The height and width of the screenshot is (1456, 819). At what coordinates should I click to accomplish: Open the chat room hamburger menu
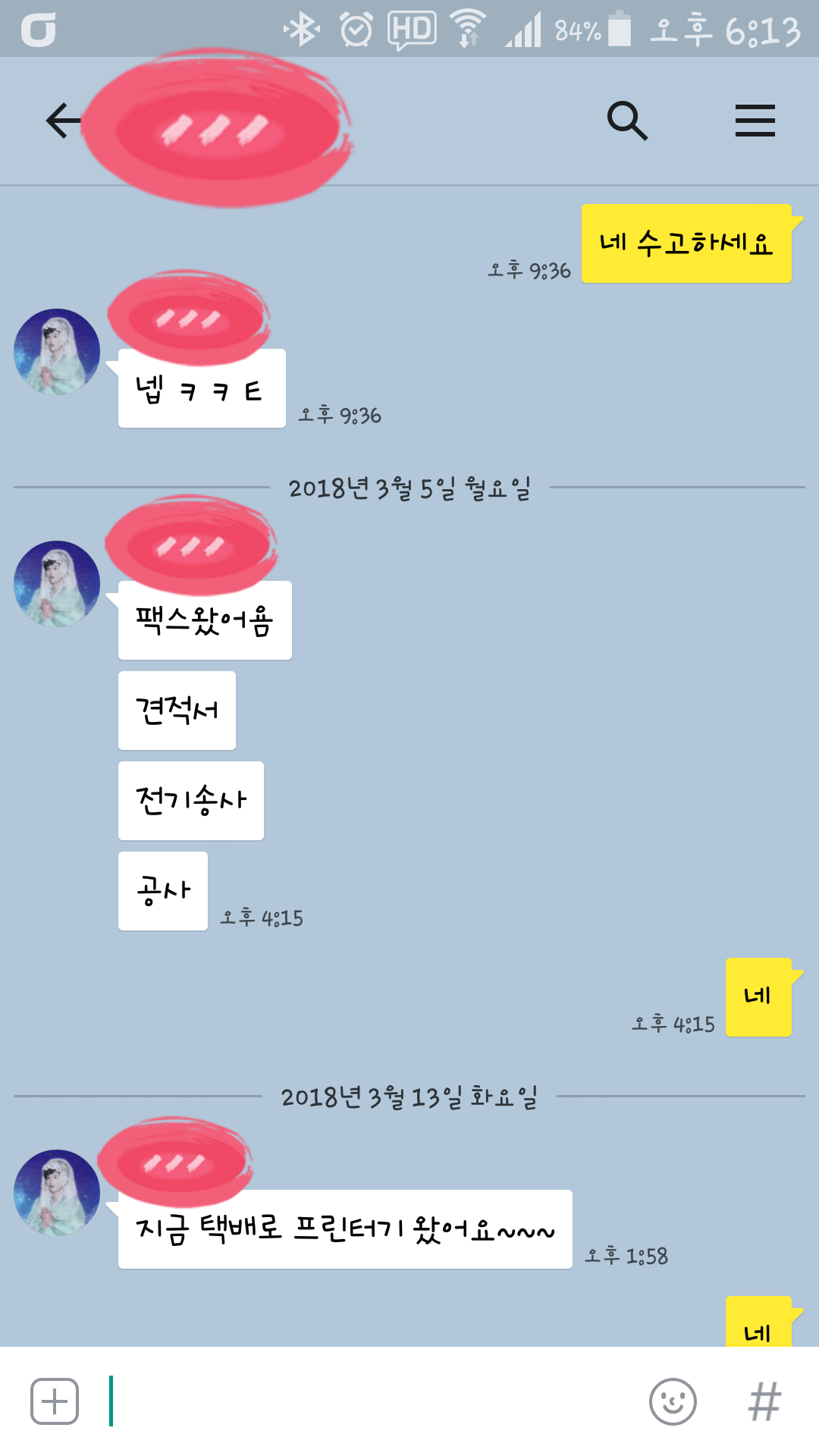[x=755, y=121]
